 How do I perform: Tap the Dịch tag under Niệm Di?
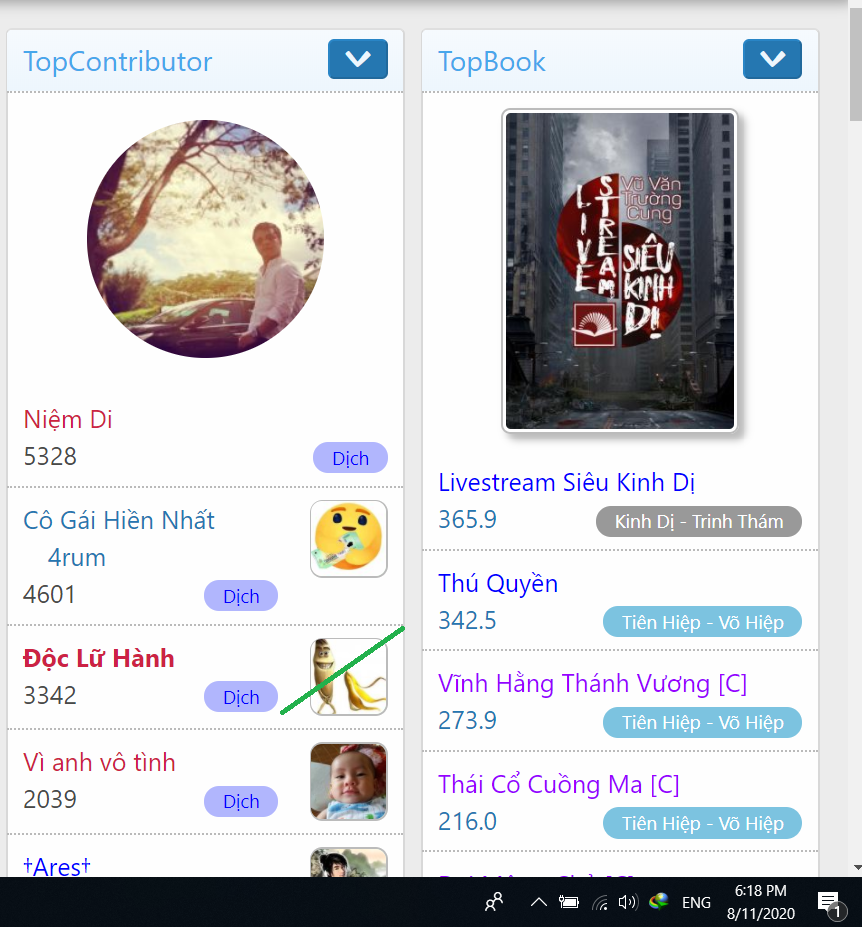(x=350, y=458)
